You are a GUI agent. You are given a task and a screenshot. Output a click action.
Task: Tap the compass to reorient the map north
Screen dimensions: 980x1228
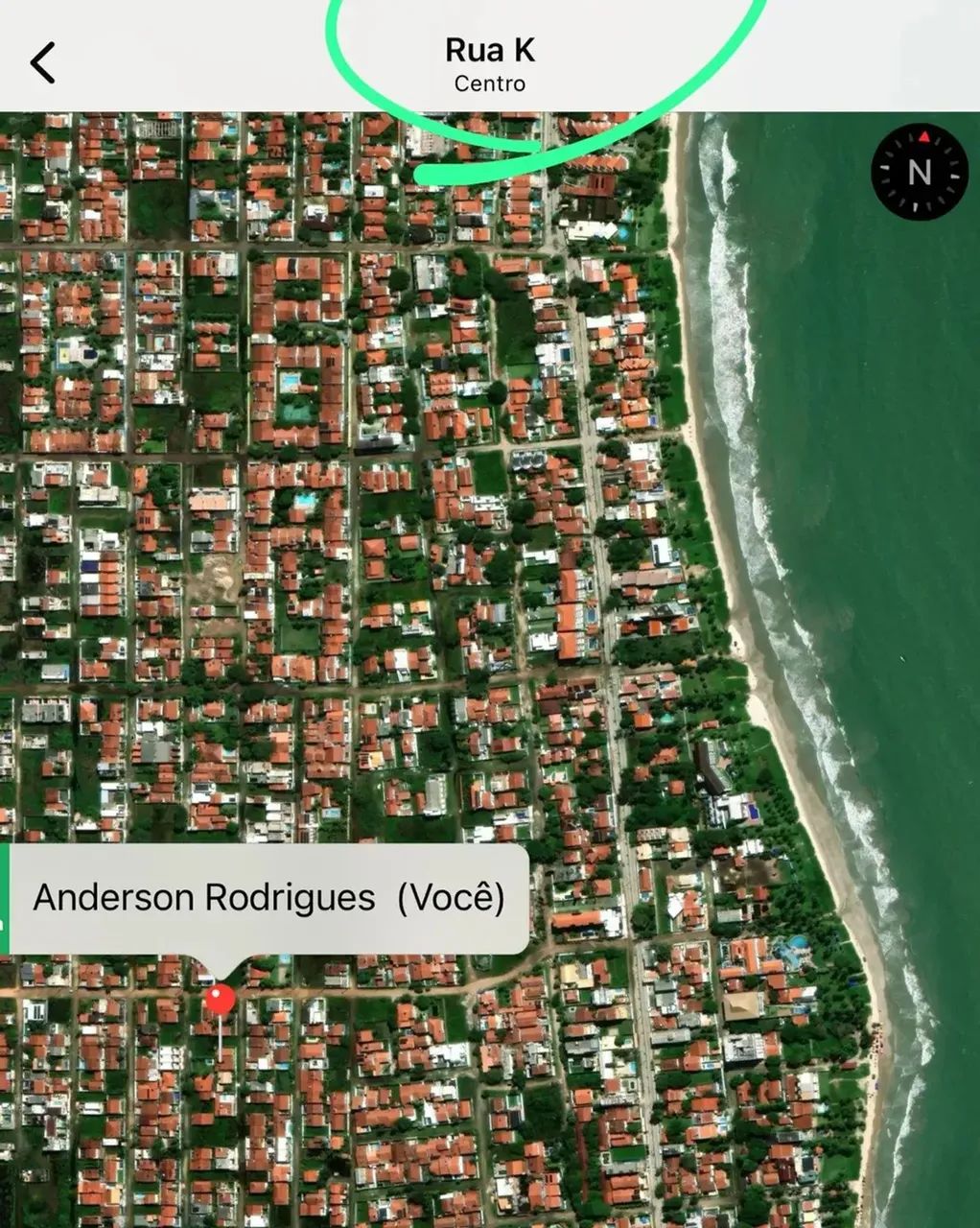pos(920,174)
